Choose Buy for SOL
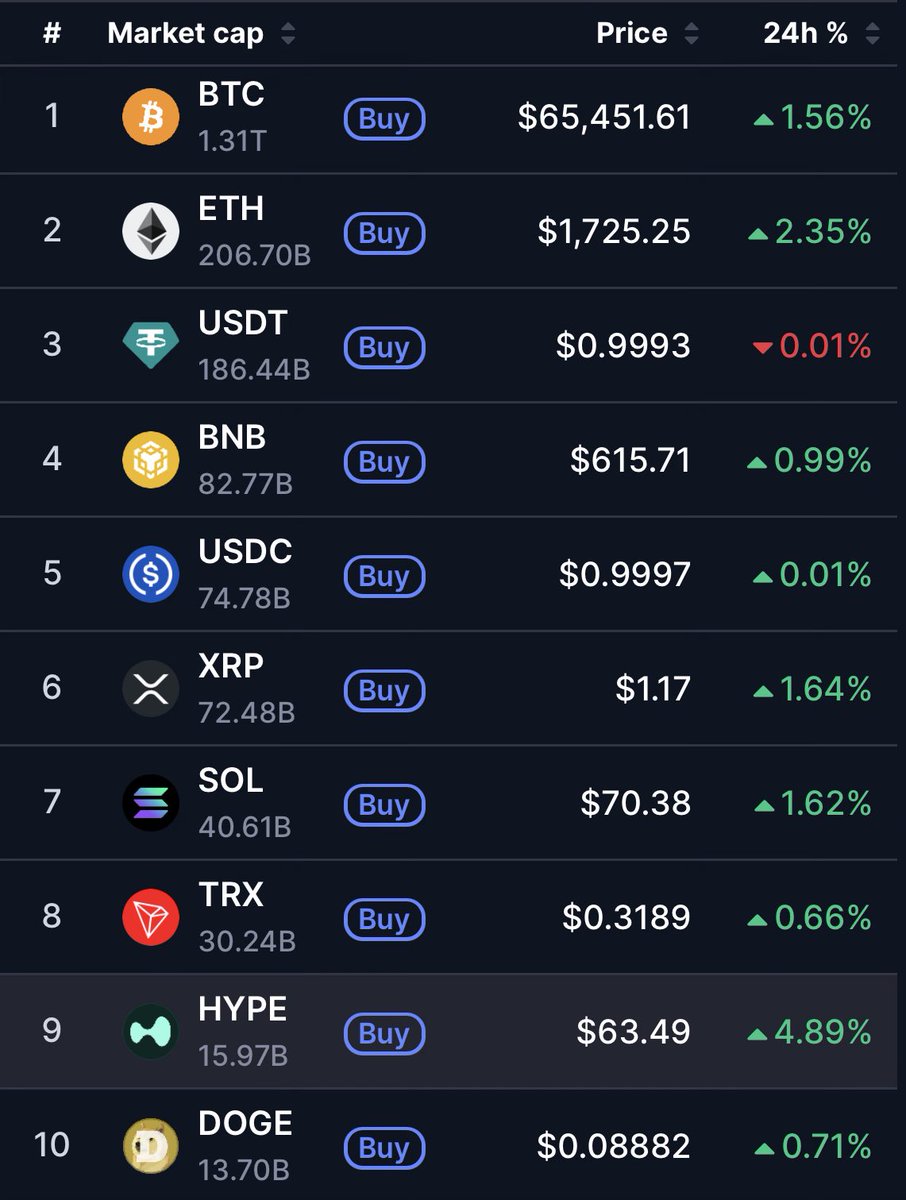906x1200 pixels. pyautogui.click(x=384, y=804)
